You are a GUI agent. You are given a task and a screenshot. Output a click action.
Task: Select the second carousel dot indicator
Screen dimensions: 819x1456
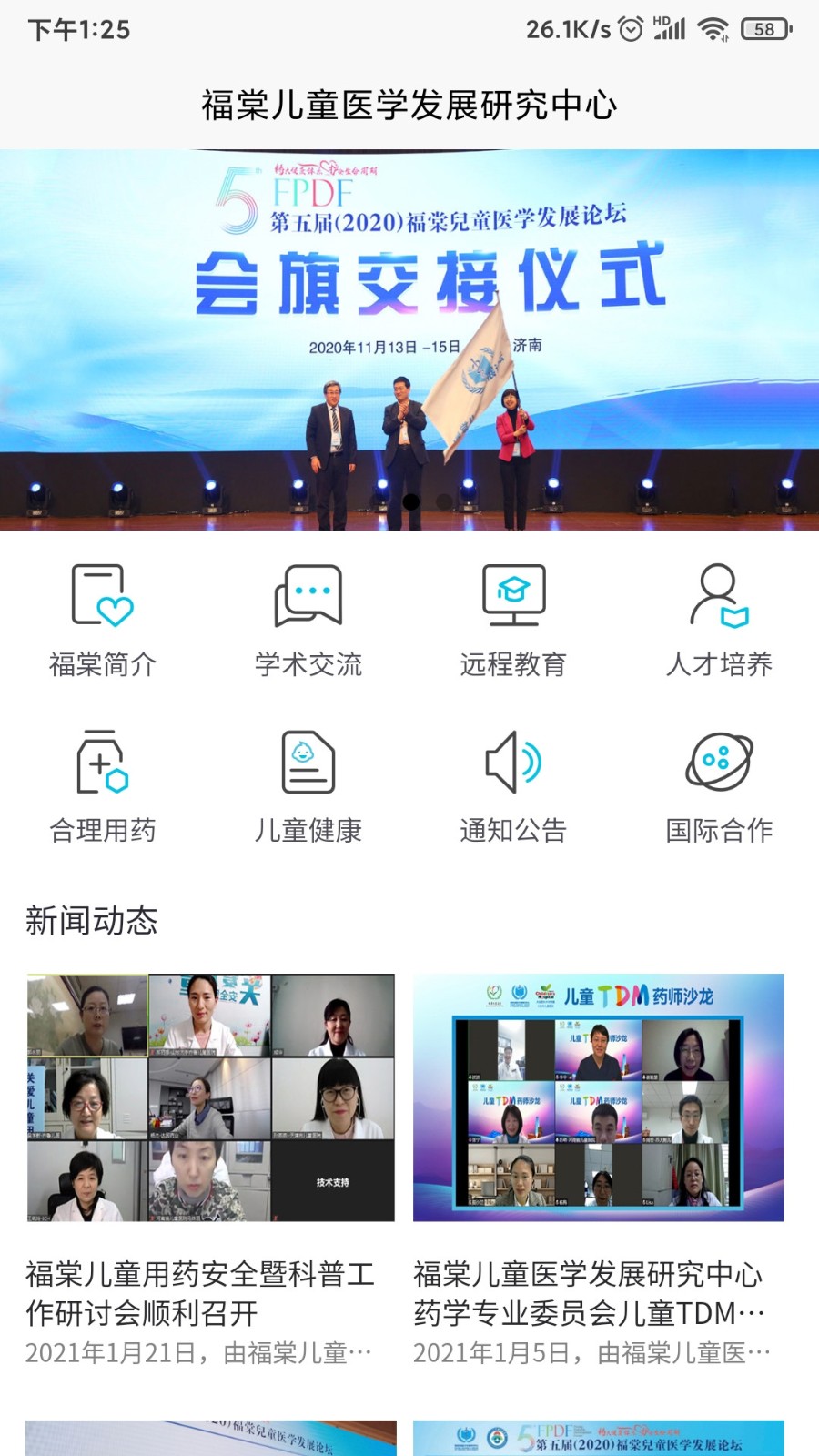pyautogui.click(x=443, y=501)
